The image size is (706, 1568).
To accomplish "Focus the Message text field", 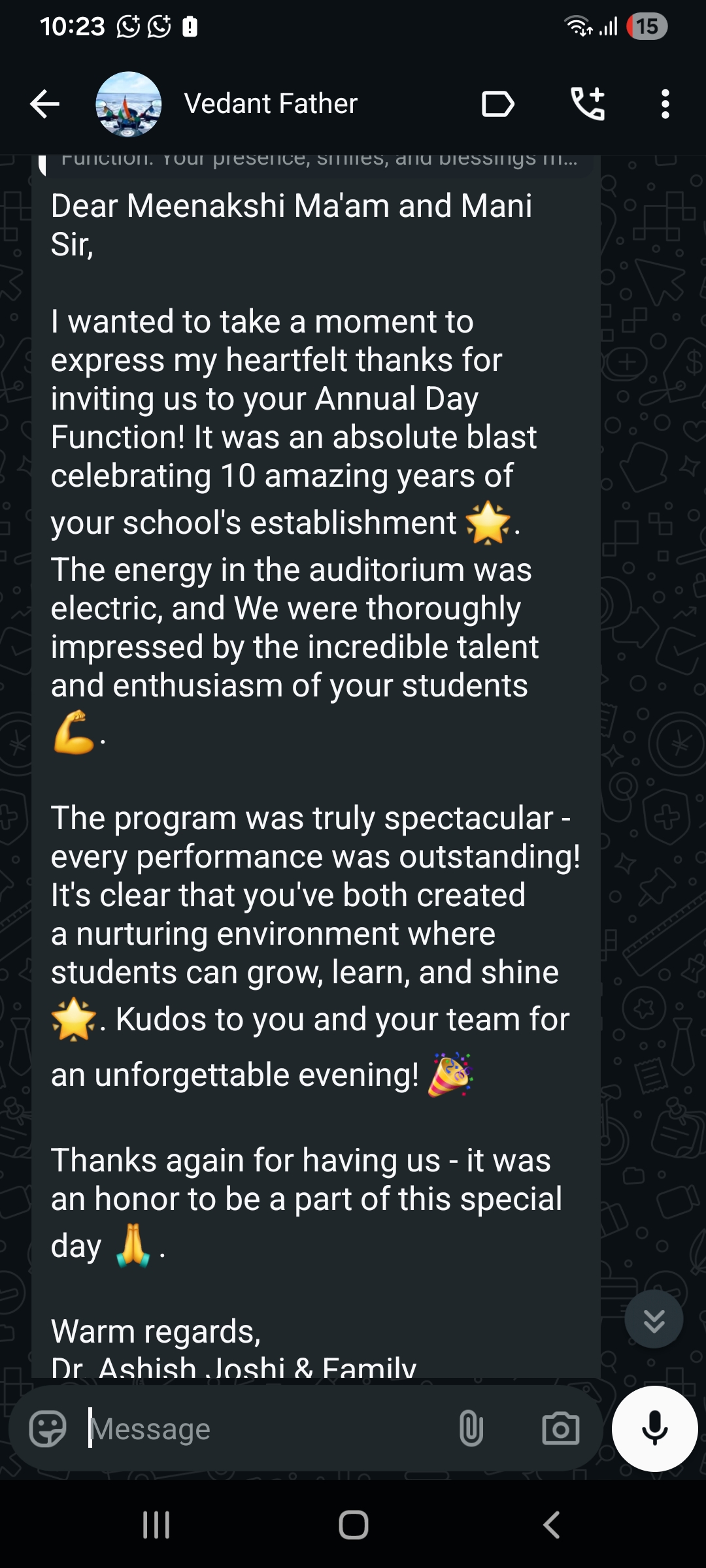I will pos(261,1429).
